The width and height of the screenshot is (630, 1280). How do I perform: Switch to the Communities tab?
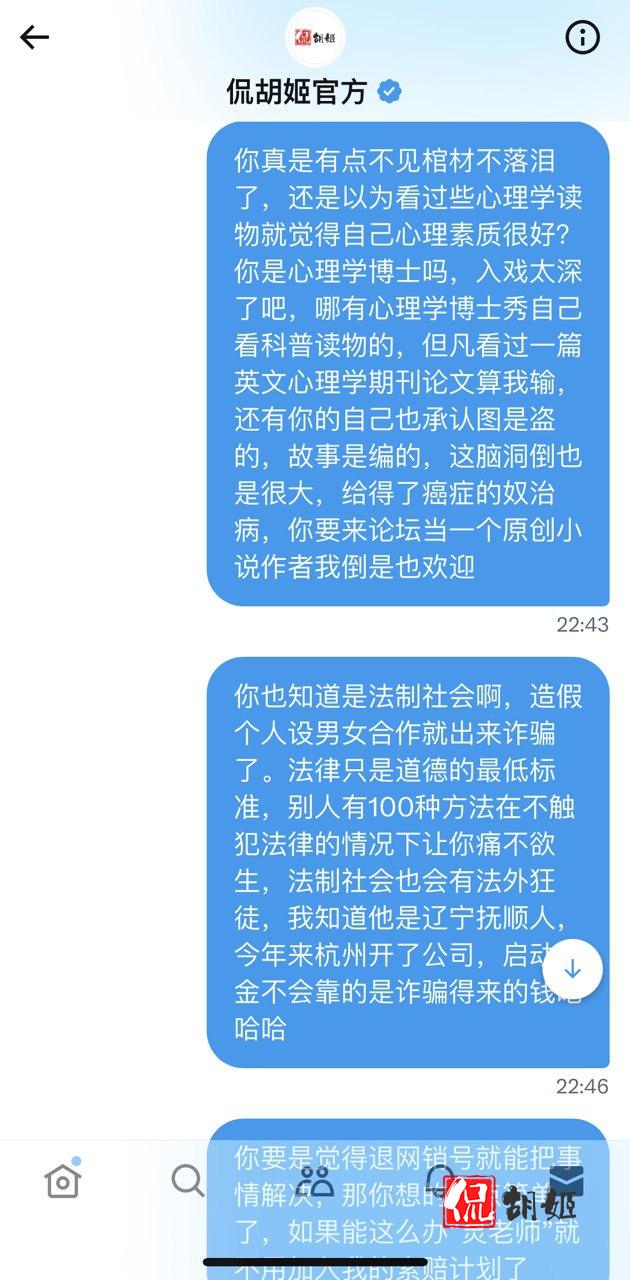coord(315,1181)
